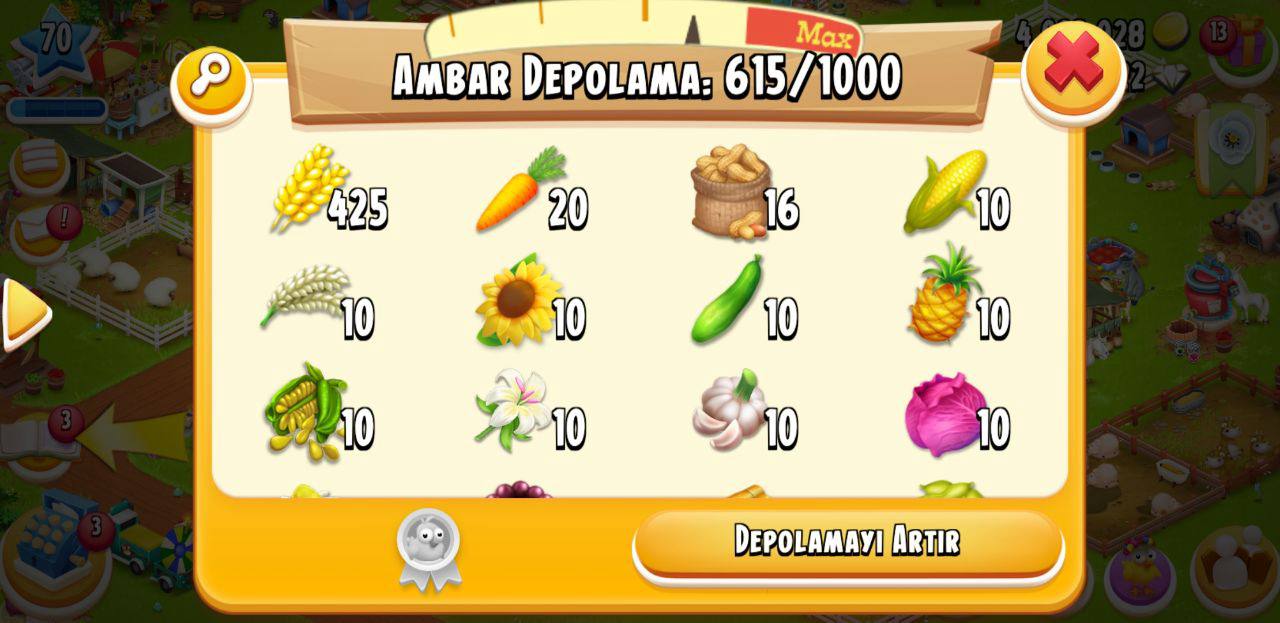Select the sunflower item
The image size is (1280, 623).
click(518, 302)
